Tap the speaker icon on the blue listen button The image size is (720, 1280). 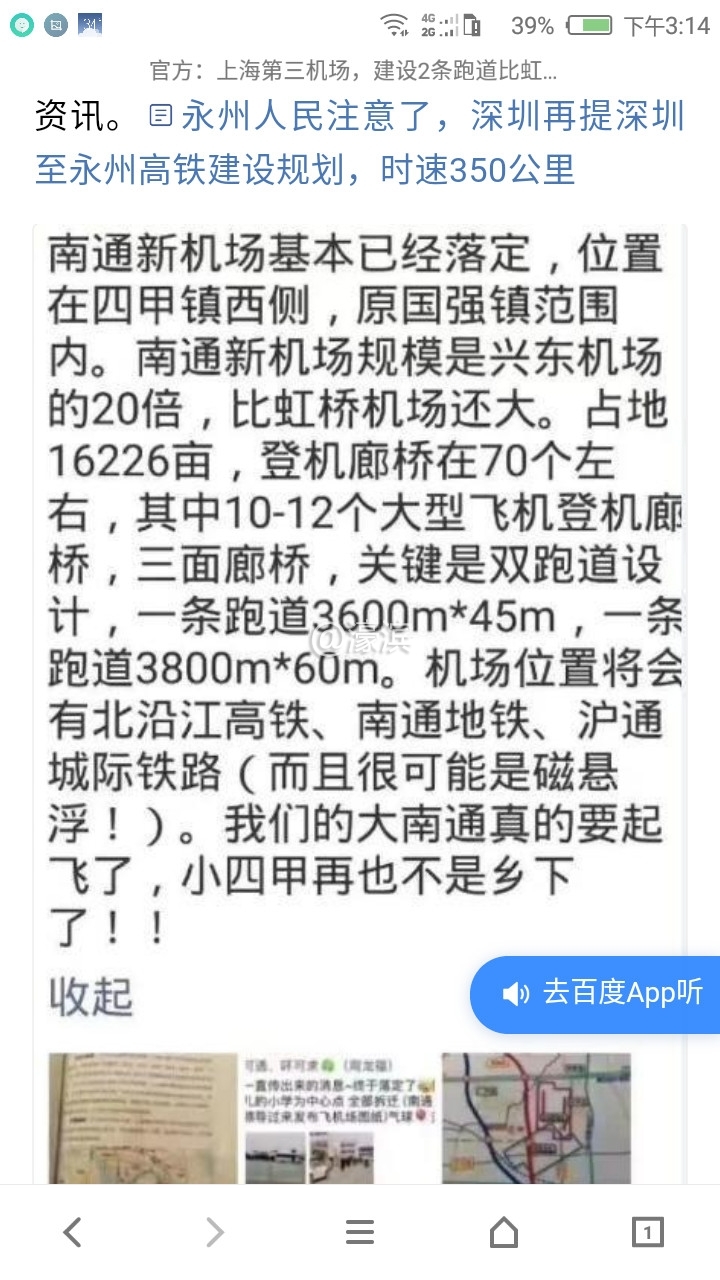point(515,995)
